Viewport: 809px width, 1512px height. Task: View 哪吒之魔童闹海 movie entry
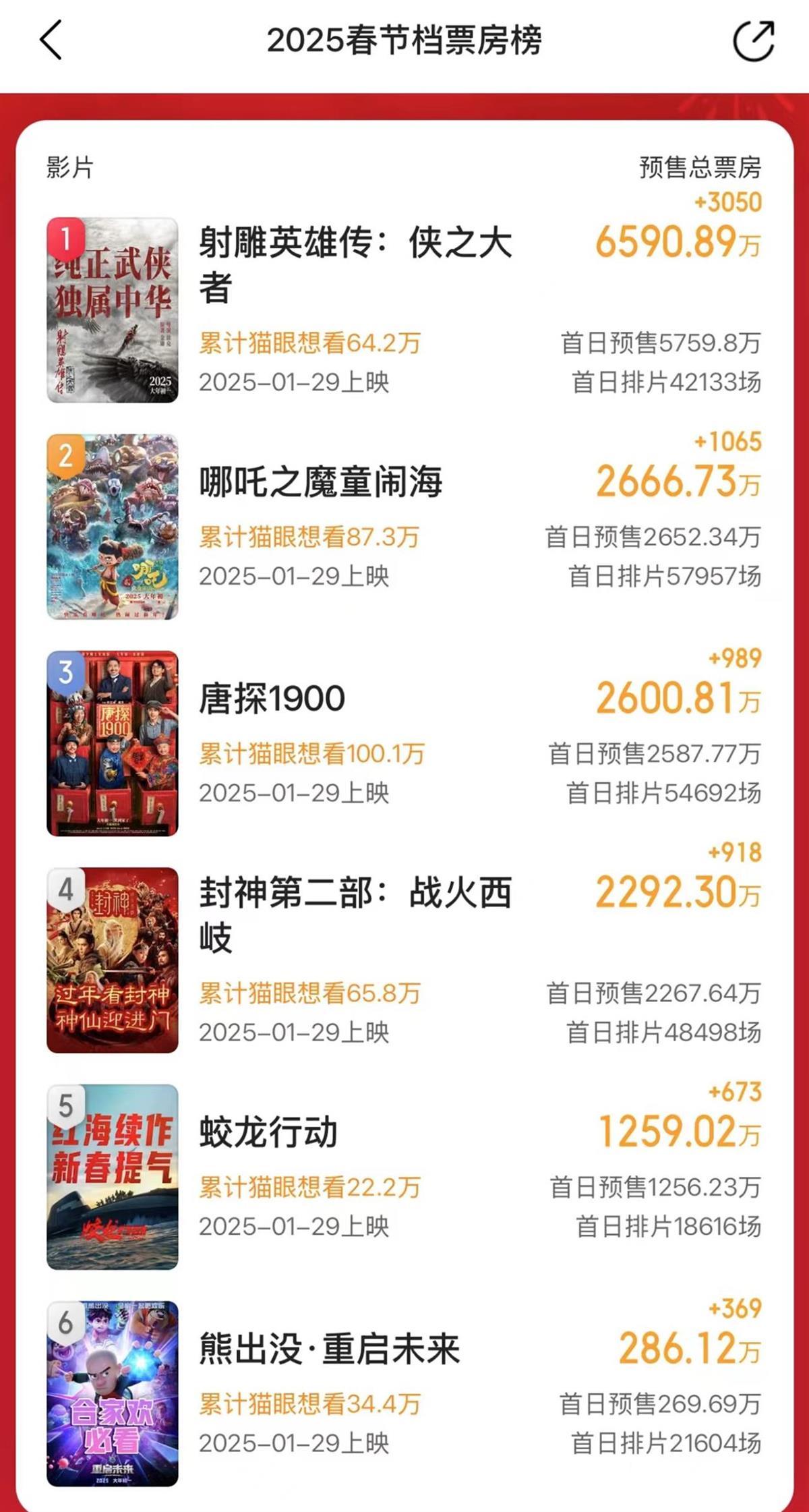click(x=320, y=483)
